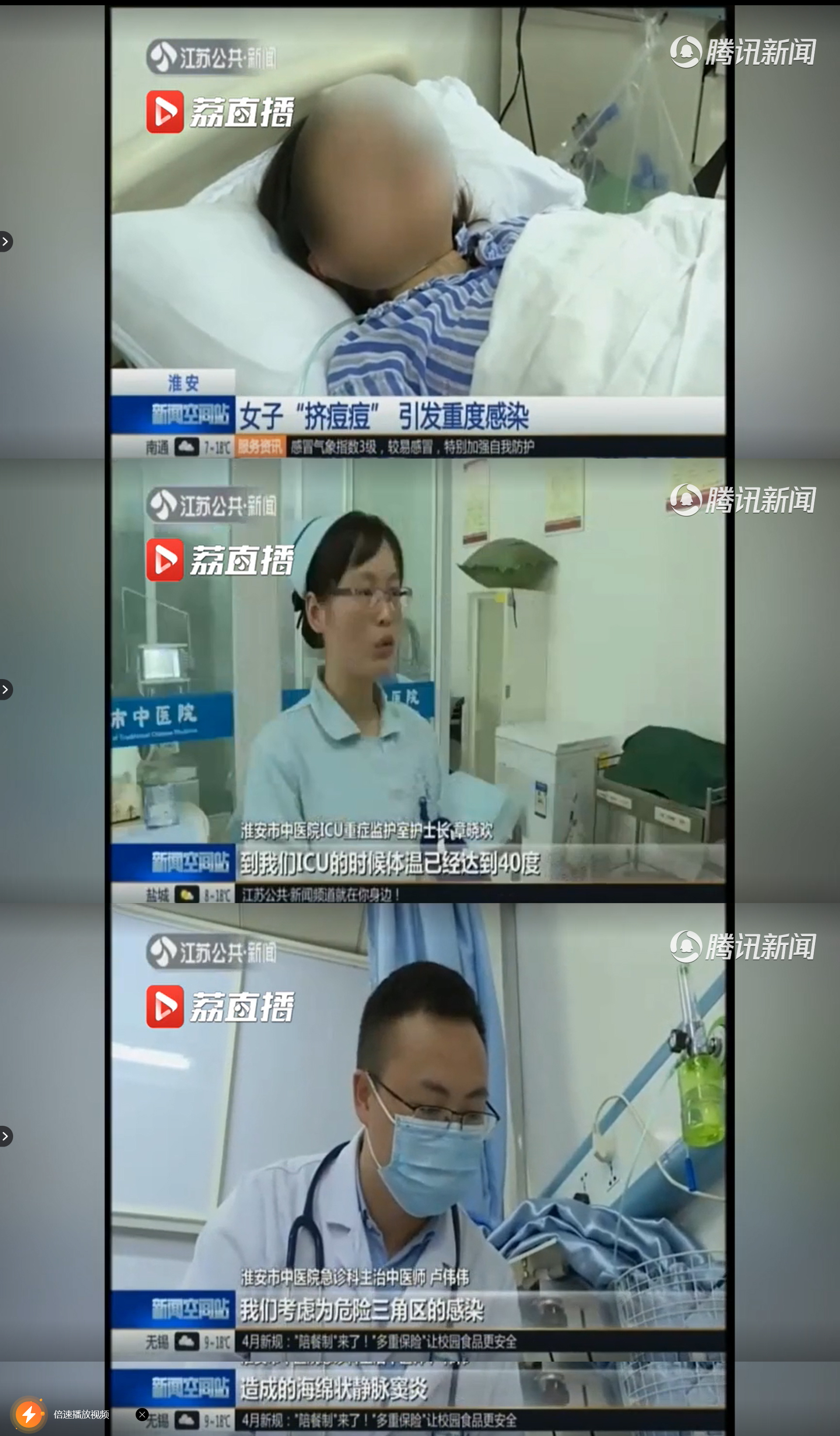Viewport: 840px width, 1436px height.
Task: Expand side arrow beside the 挤痘痘 headline frame
Action: 5,242
